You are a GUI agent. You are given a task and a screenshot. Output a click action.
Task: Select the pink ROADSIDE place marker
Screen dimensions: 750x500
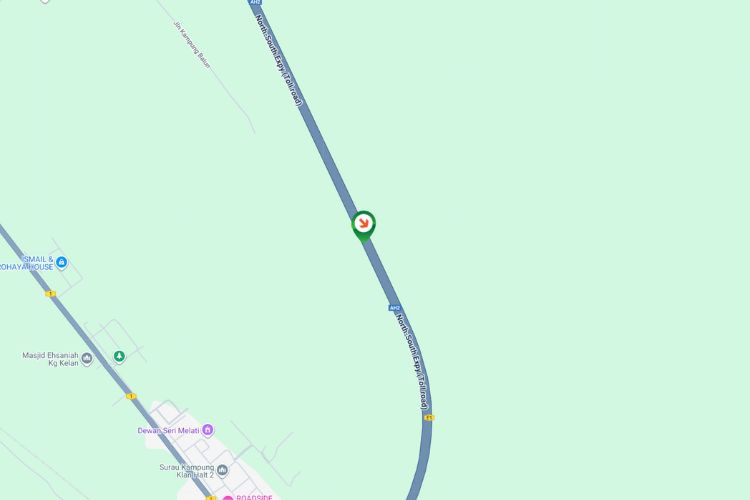pos(228,497)
